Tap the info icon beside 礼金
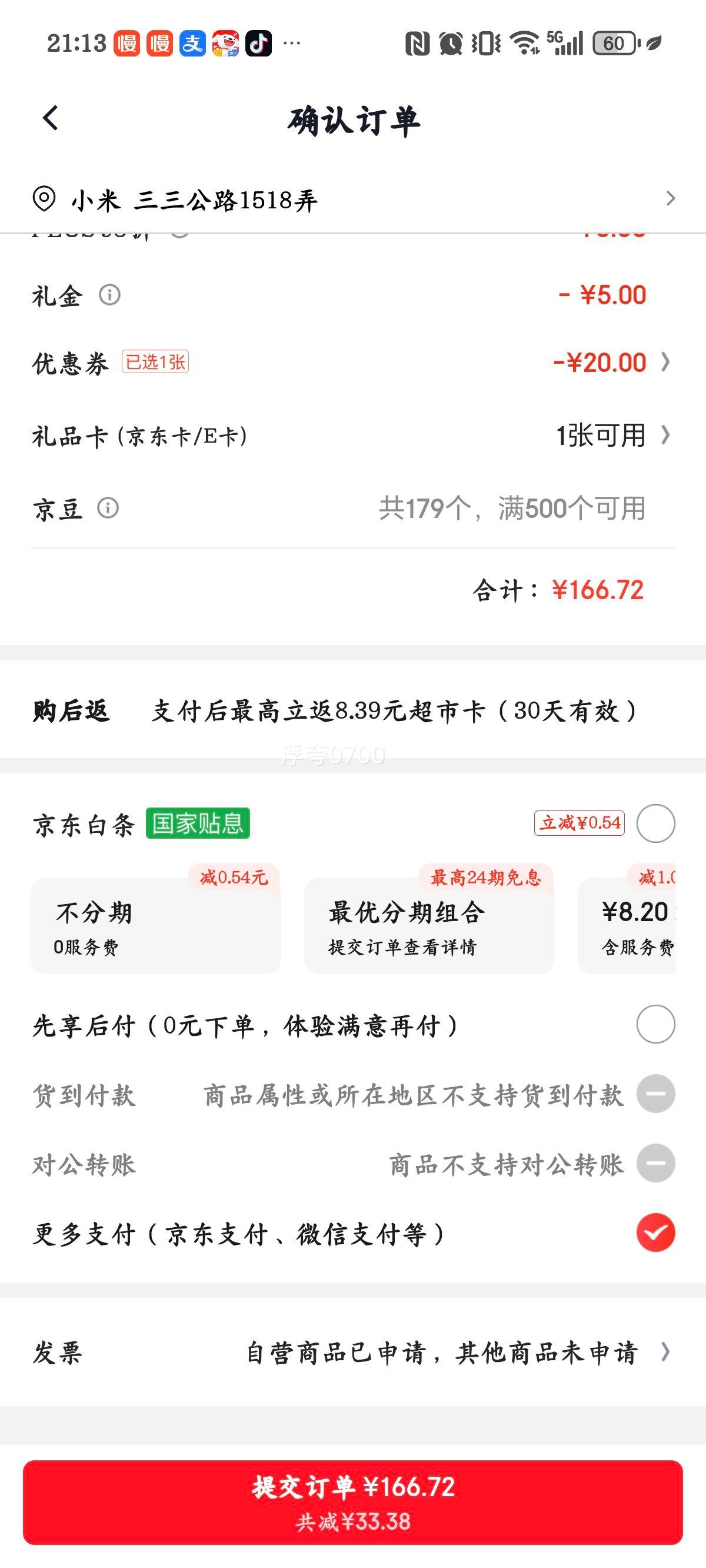This screenshot has width=706, height=1568. (x=109, y=295)
